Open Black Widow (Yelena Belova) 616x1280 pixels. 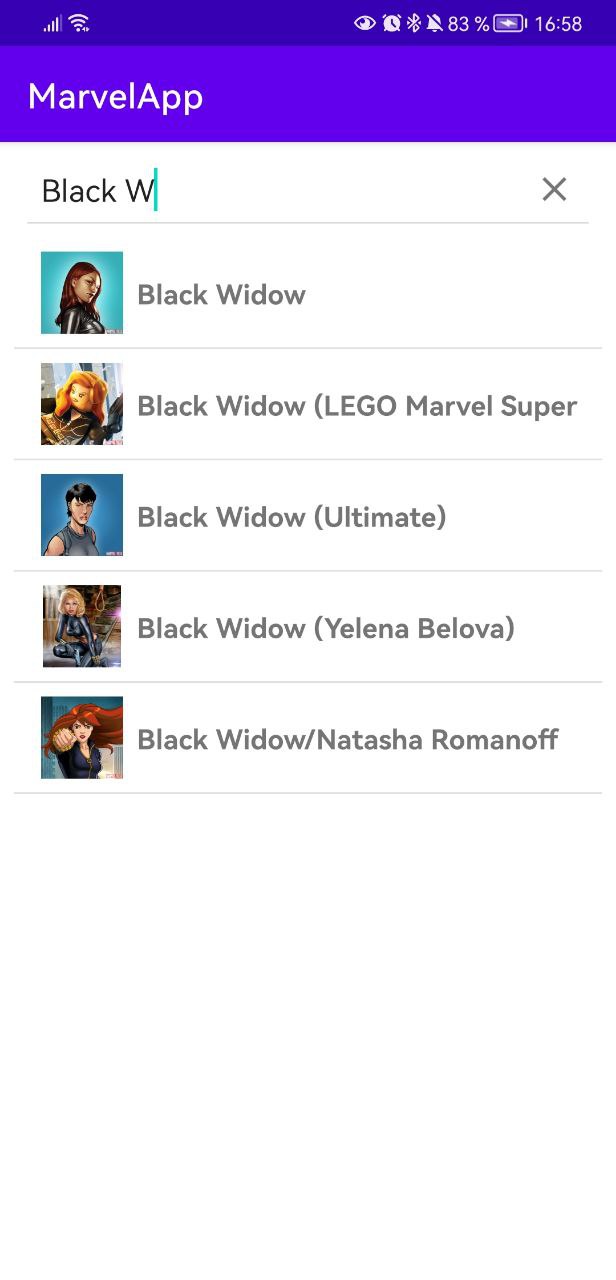(308, 626)
